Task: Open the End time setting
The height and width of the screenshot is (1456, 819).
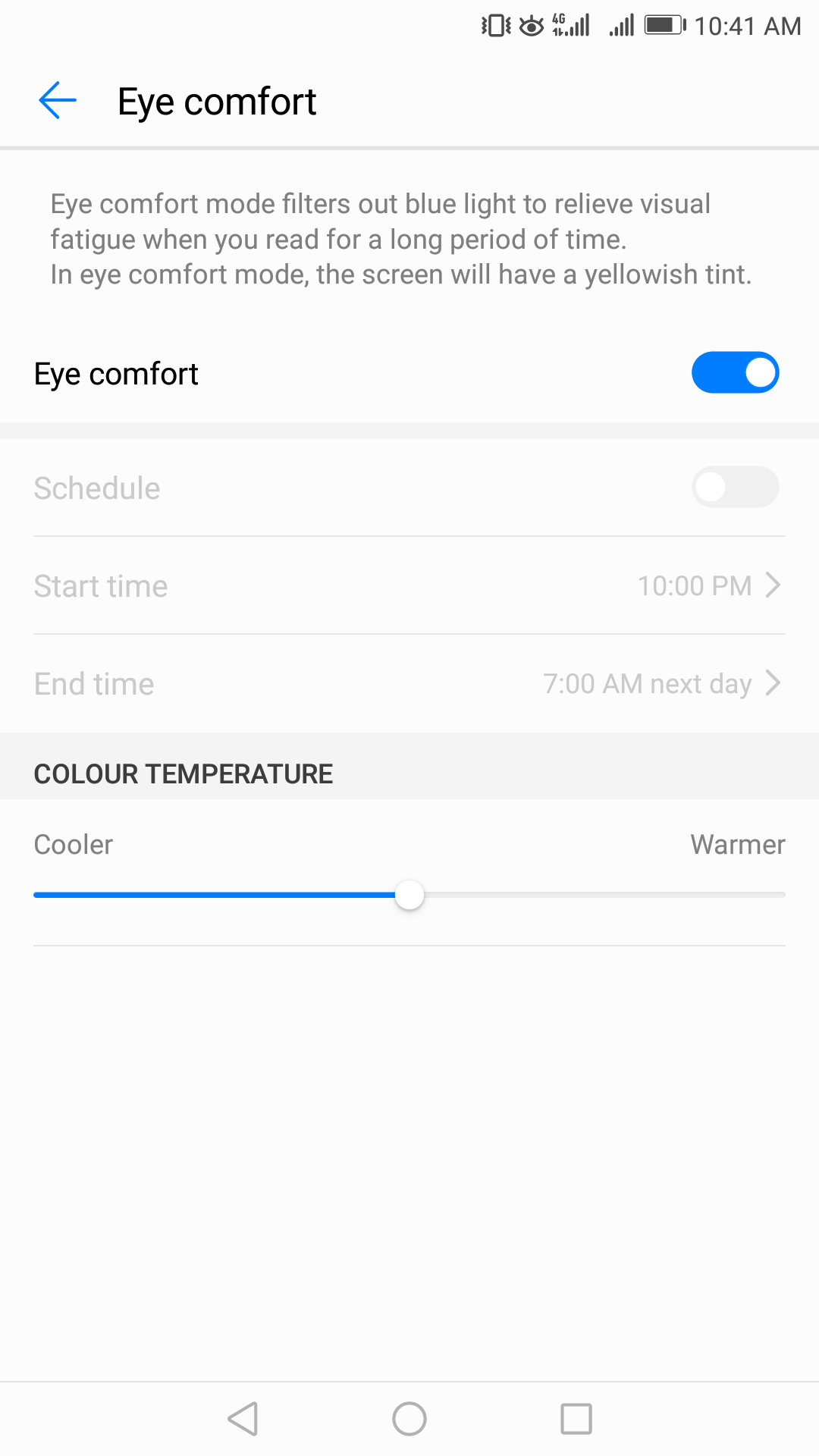Action: (409, 683)
